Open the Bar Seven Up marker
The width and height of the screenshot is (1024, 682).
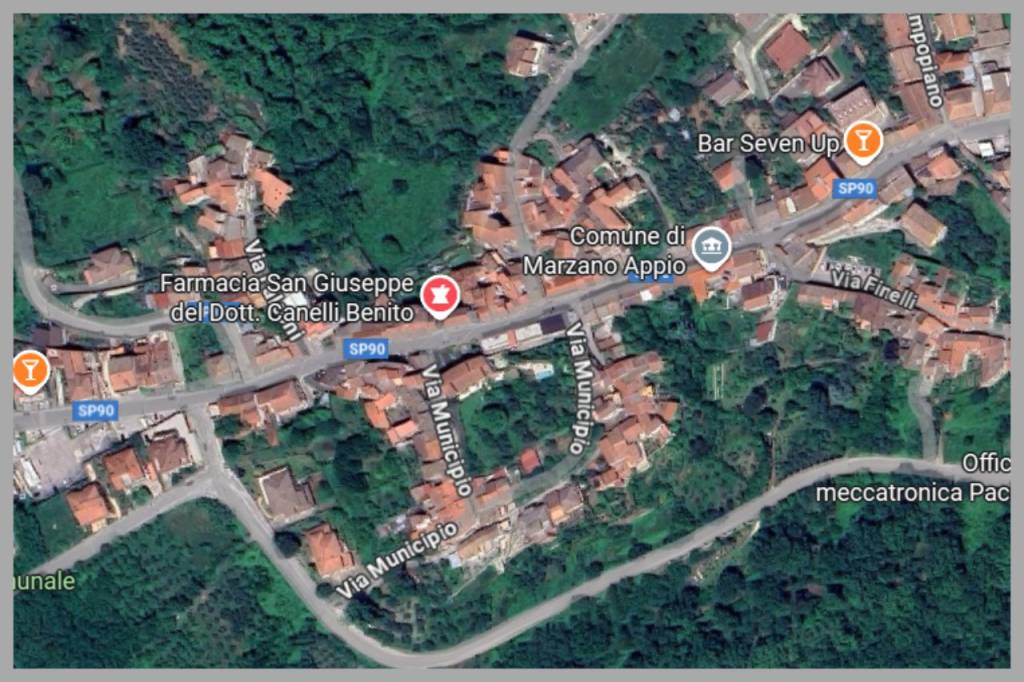click(861, 141)
